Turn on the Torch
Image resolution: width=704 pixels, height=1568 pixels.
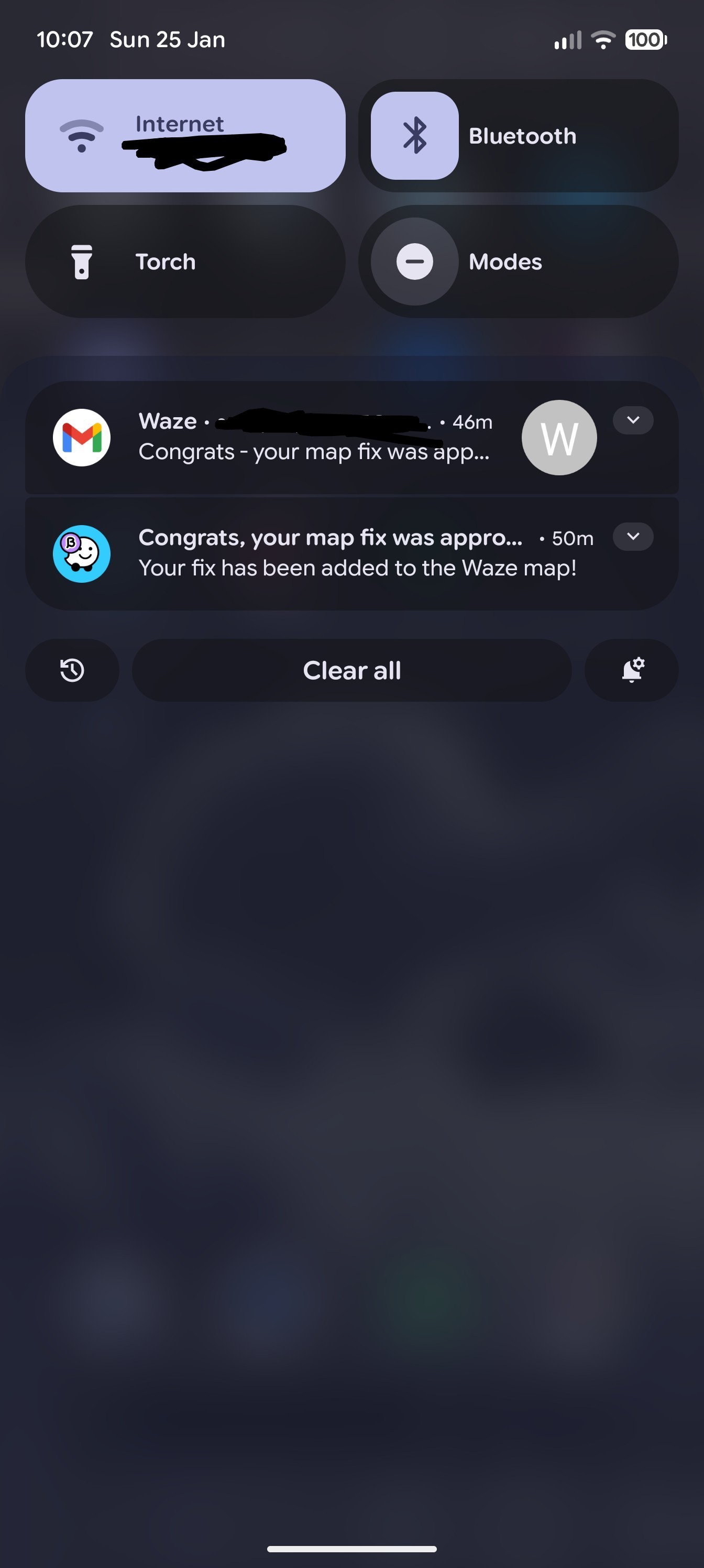[185, 262]
